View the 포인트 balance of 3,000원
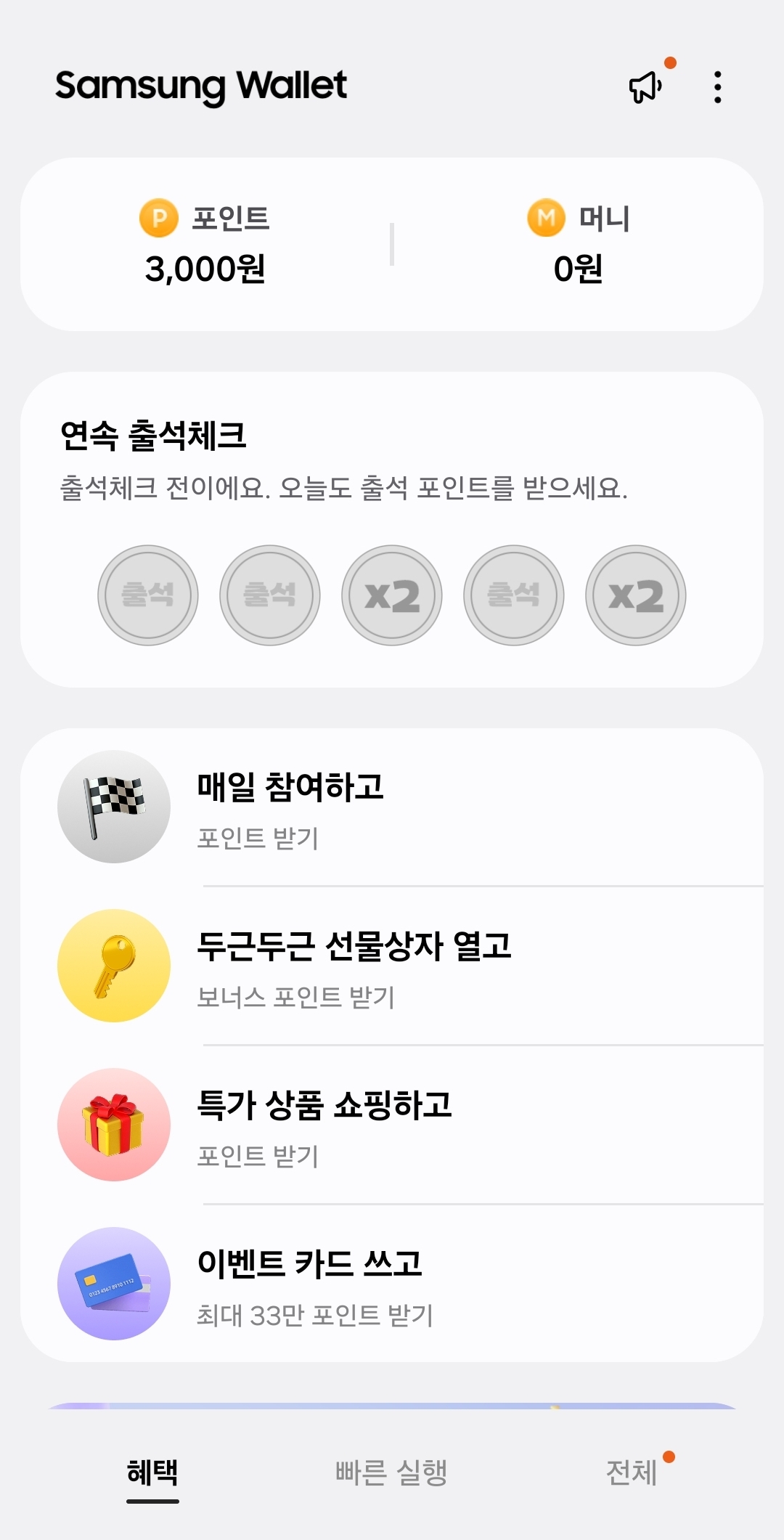Screen dimensions: 784x1540 pos(205,245)
